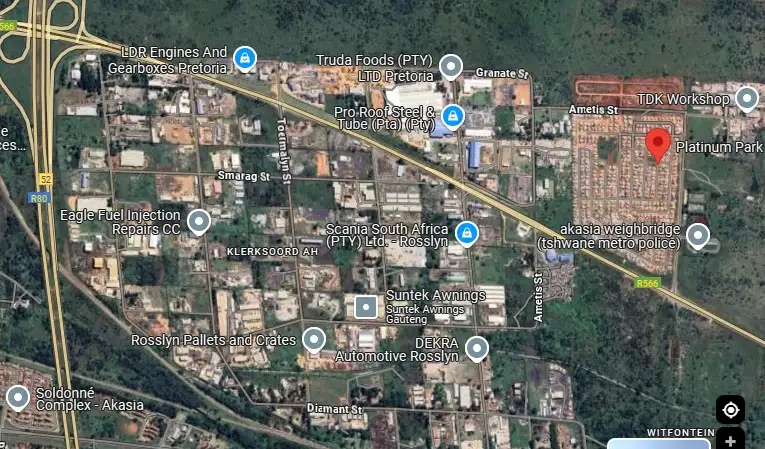The height and width of the screenshot is (449, 765).
Task: Tap the Scania South Africa shopping pin
Action: tap(465, 232)
